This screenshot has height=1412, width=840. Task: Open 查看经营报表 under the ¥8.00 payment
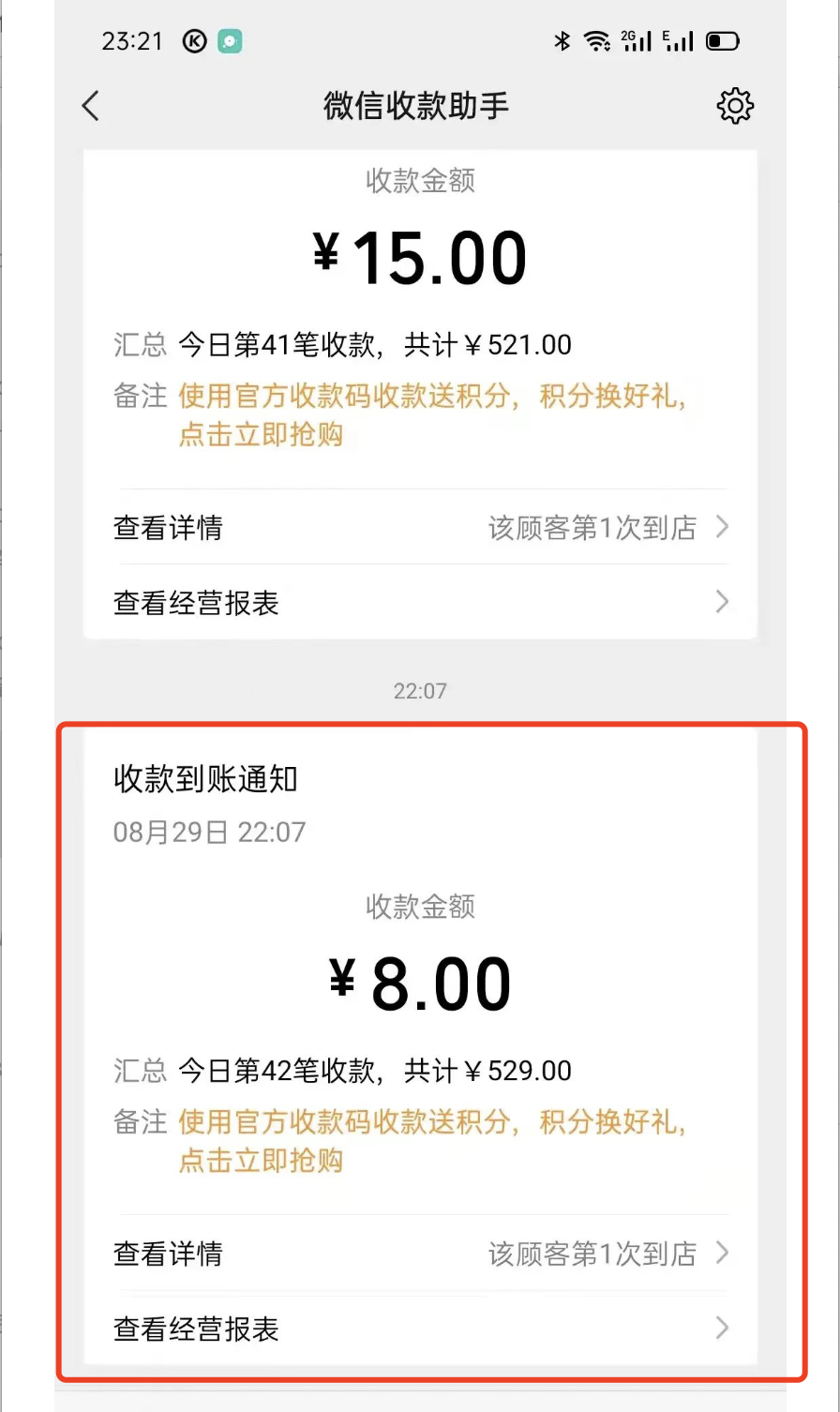420,1329
